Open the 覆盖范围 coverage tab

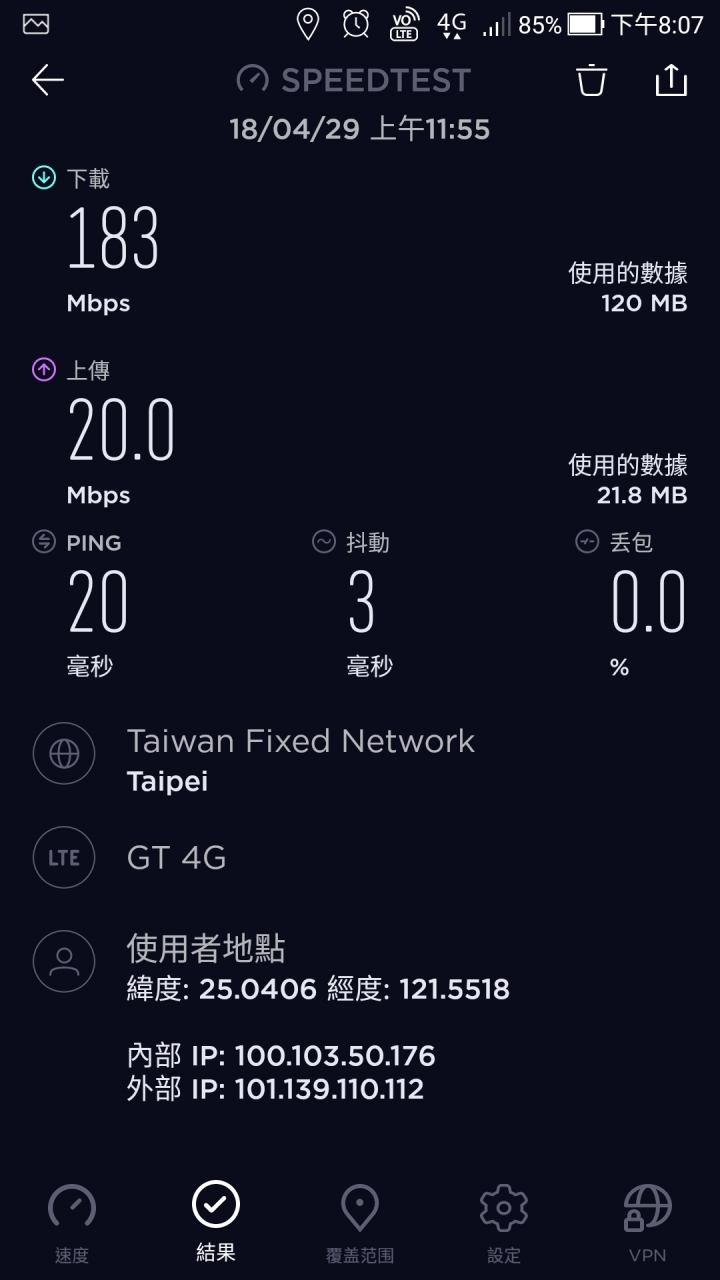click(x=360, y=1223)
